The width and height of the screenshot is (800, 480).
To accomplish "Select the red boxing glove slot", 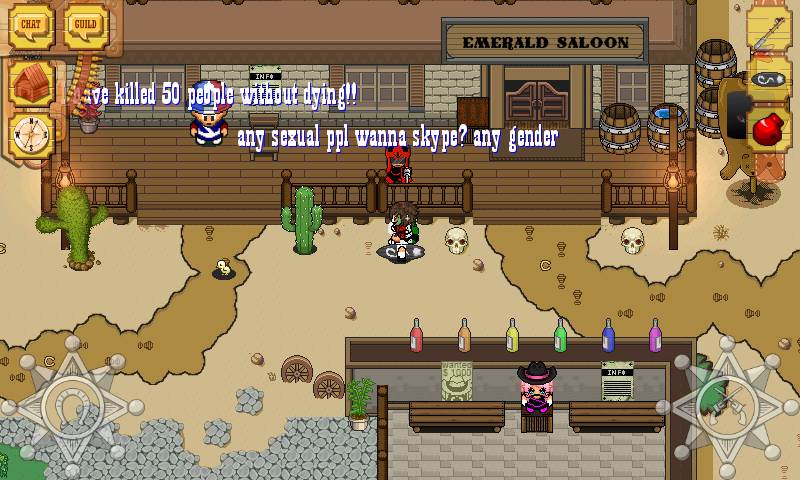I will point(768,130).
